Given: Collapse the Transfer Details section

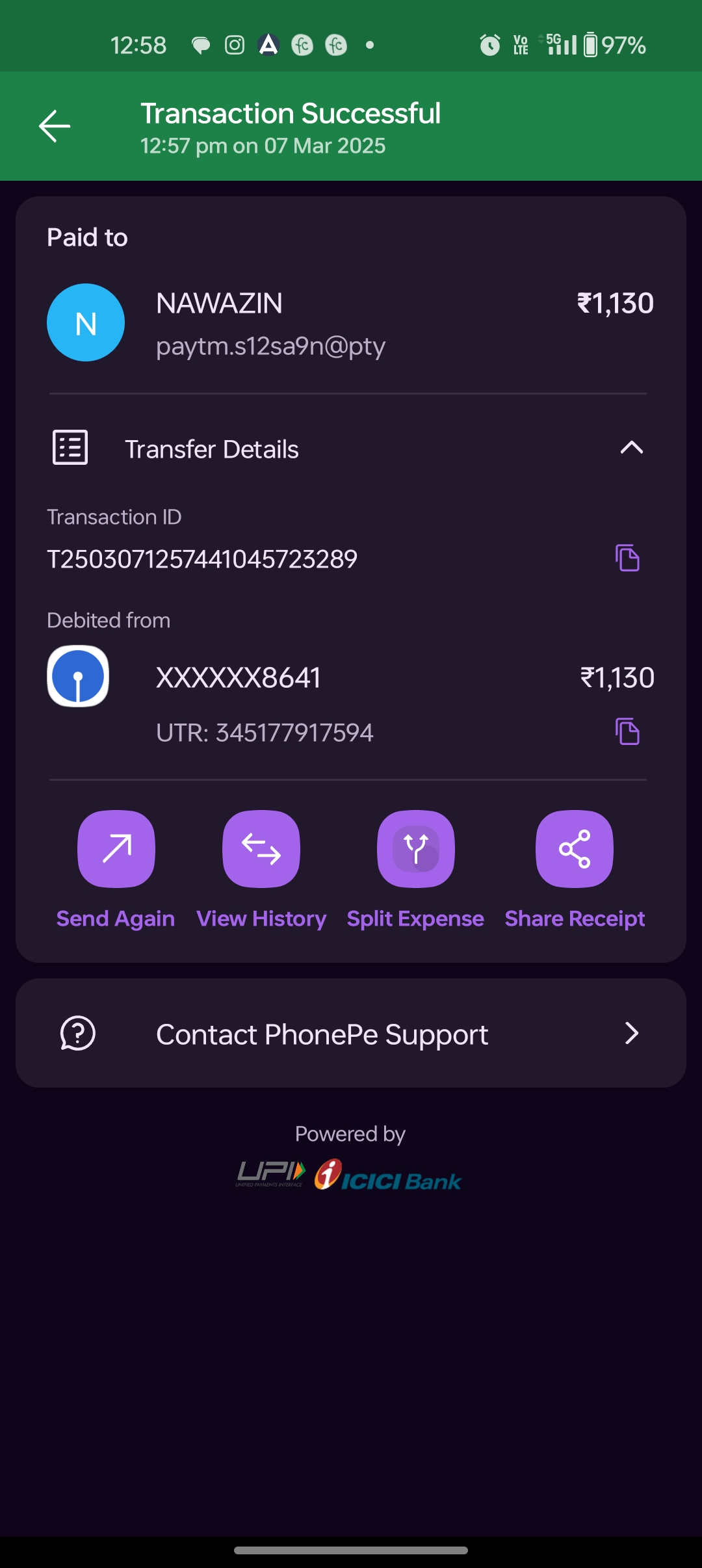Looking at the screenshot, I should click(x=631, y=448).
